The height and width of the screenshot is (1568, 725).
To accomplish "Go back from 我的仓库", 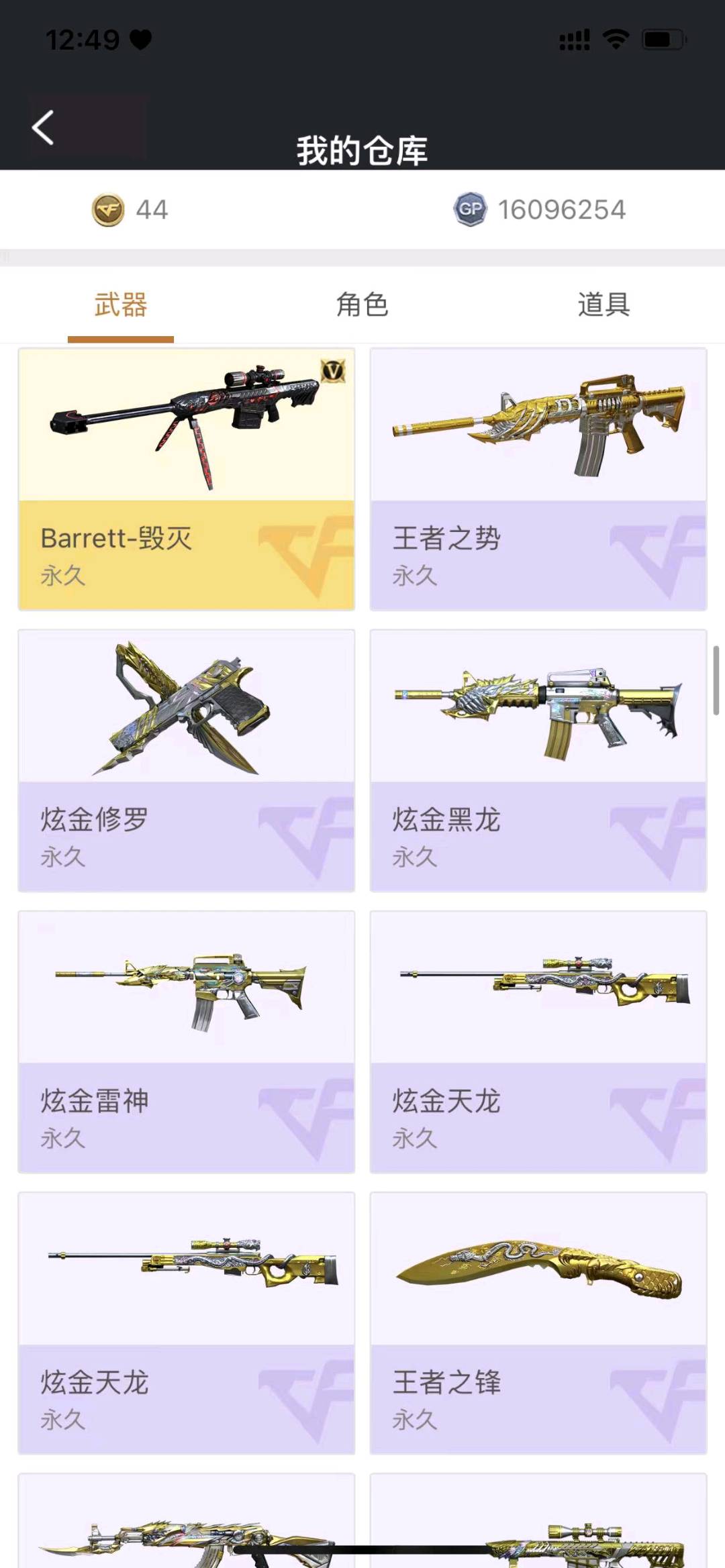I will [x=44, y=127].
